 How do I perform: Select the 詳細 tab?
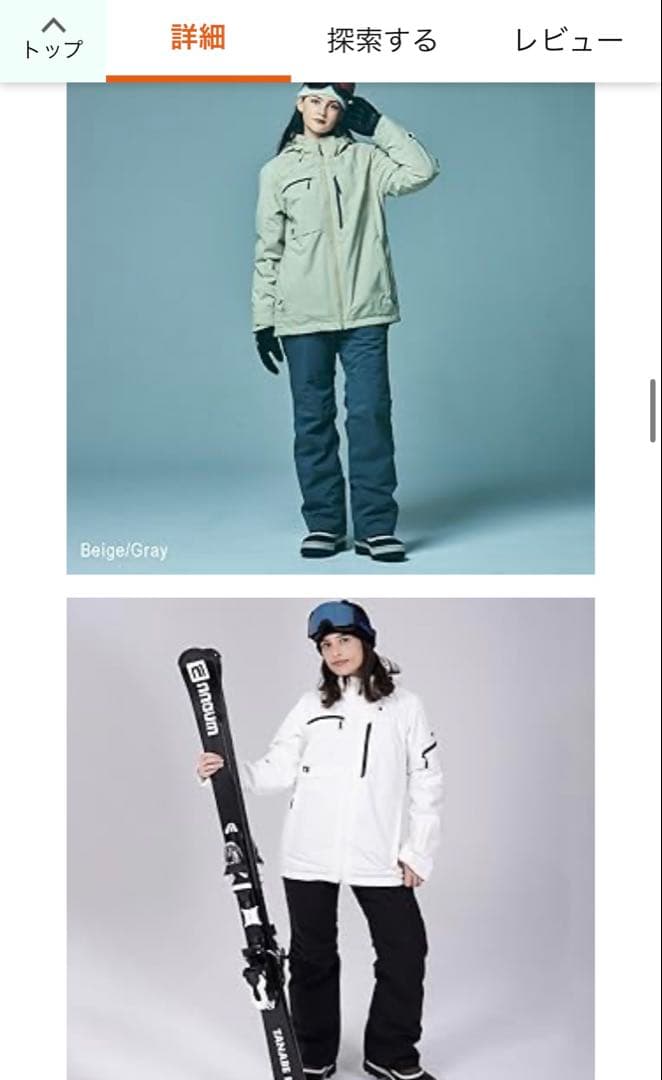coord(198,39)
